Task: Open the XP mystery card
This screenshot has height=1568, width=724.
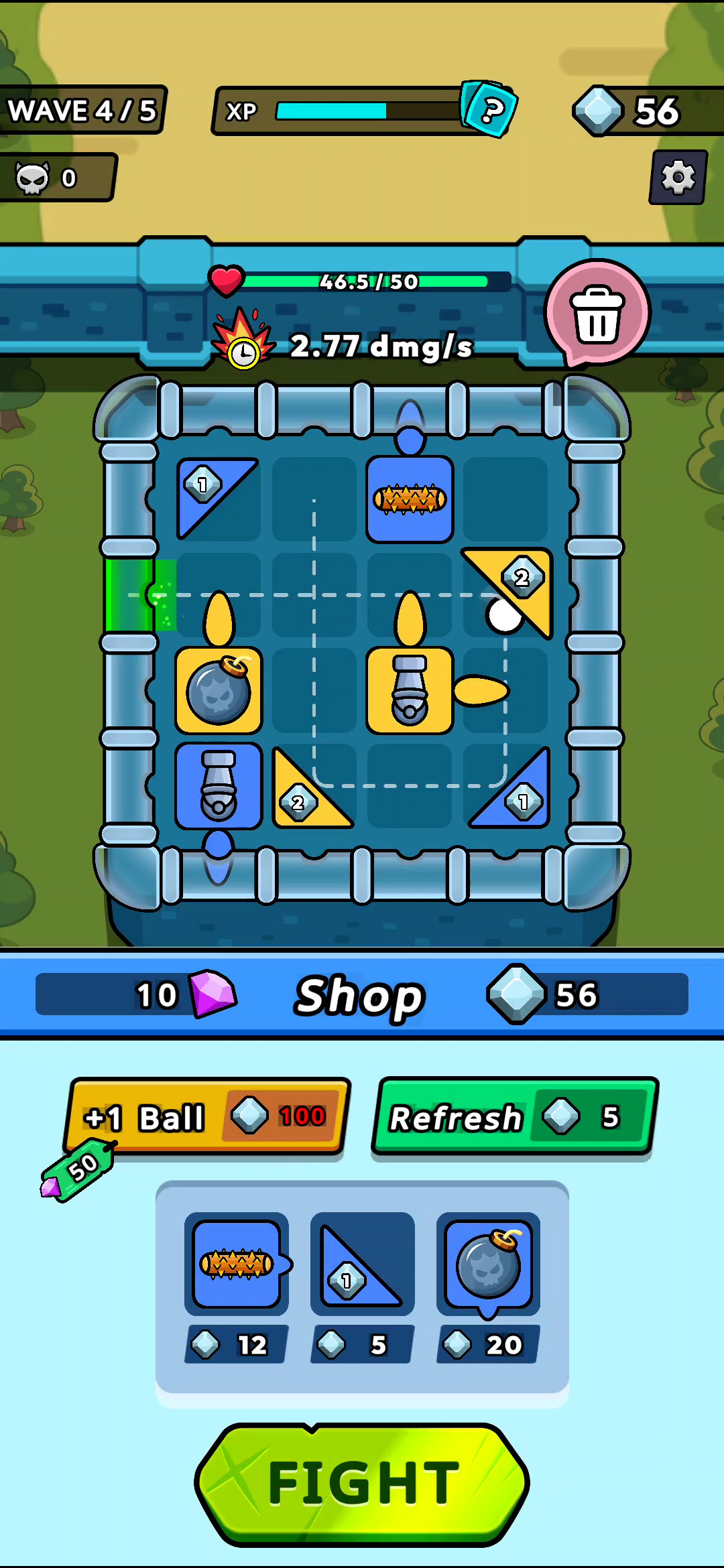Action: point(489,109)
